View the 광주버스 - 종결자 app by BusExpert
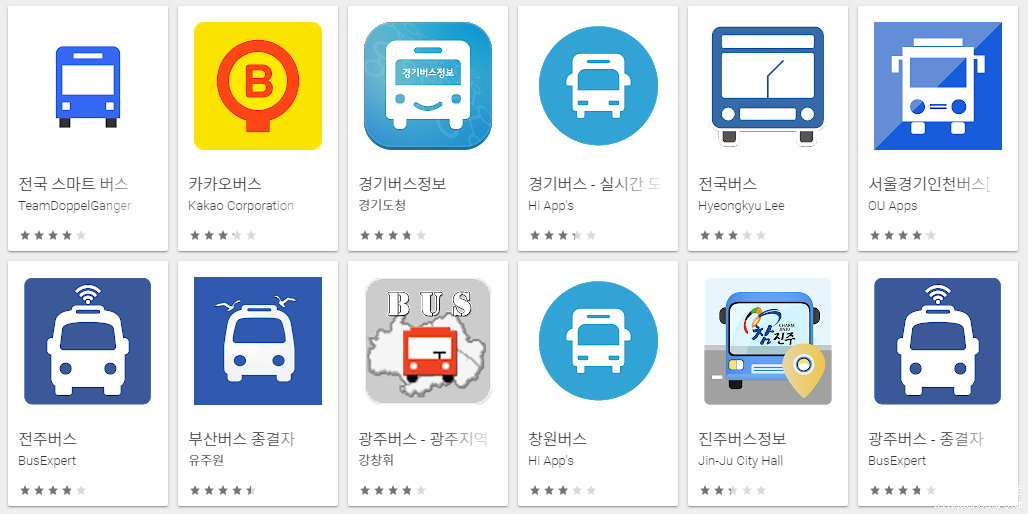 [938, 341]
